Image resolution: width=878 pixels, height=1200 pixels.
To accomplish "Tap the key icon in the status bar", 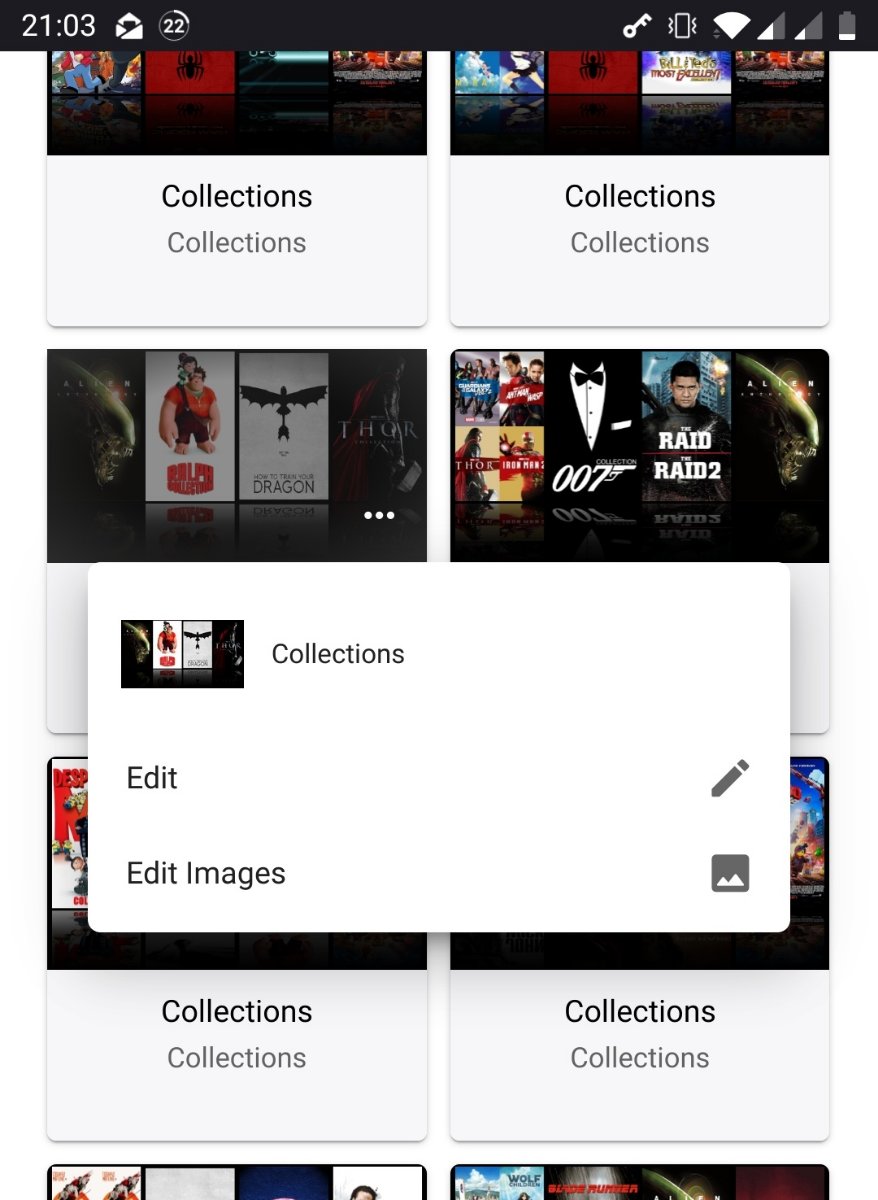I will 638,25.
